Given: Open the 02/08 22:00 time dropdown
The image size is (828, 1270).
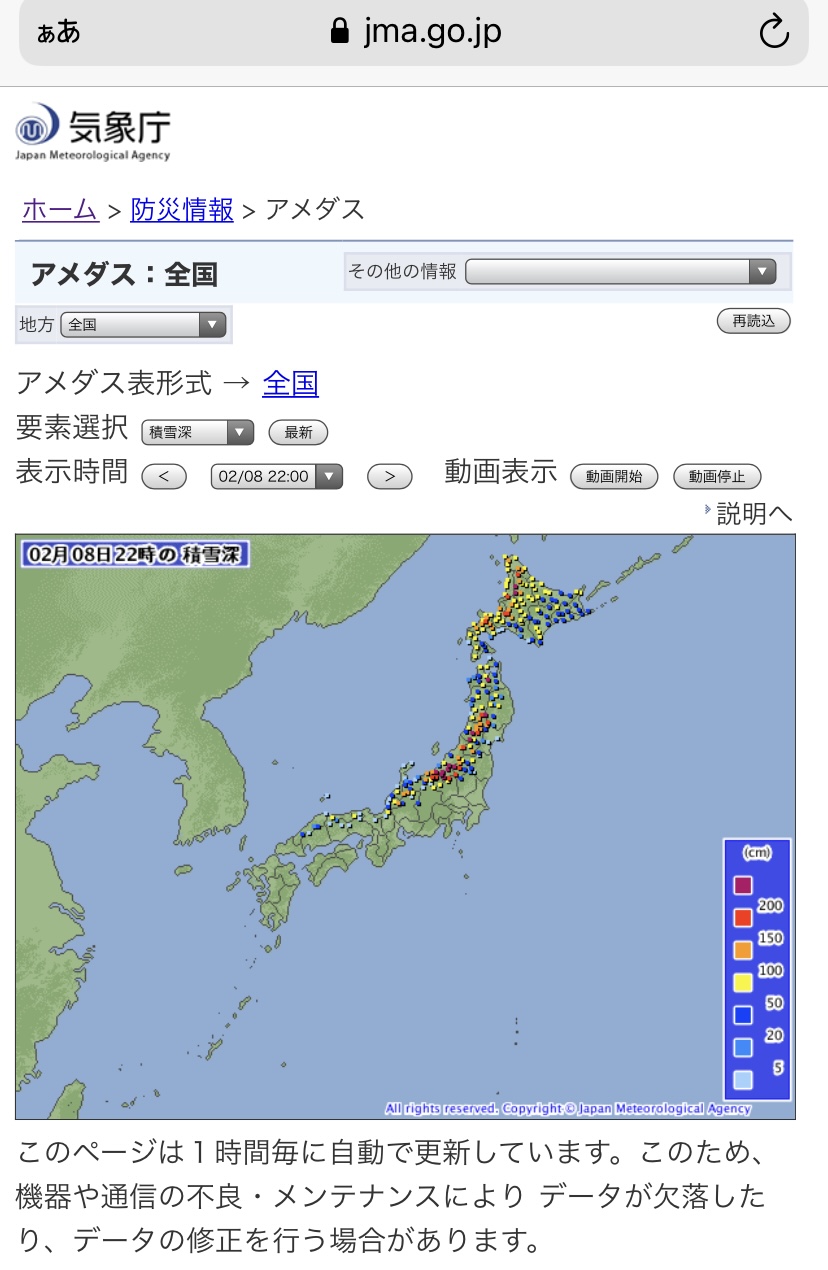Looking at the screenshot, I should [x=276, y=477].
